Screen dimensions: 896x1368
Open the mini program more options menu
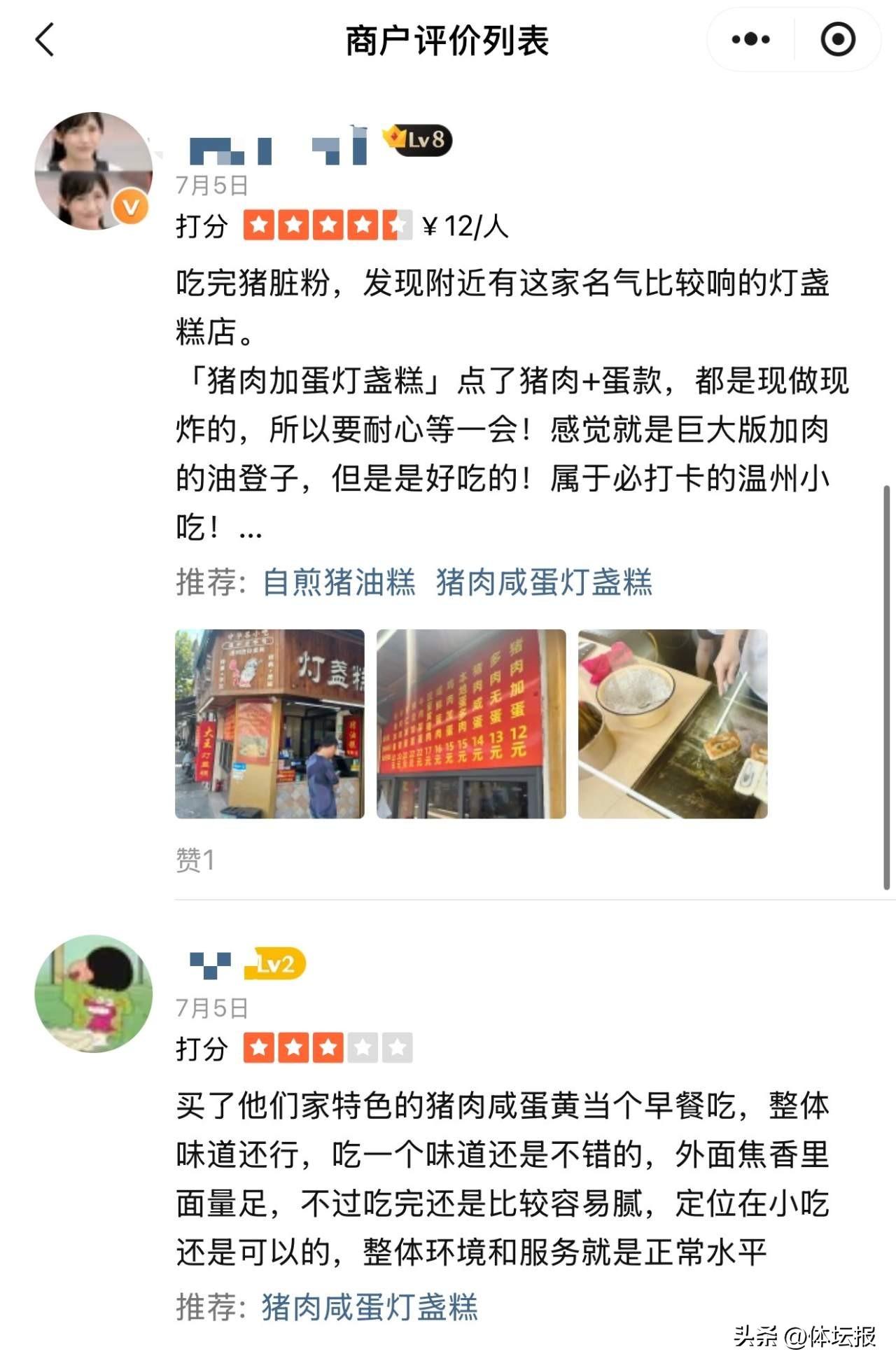point(750,40)
